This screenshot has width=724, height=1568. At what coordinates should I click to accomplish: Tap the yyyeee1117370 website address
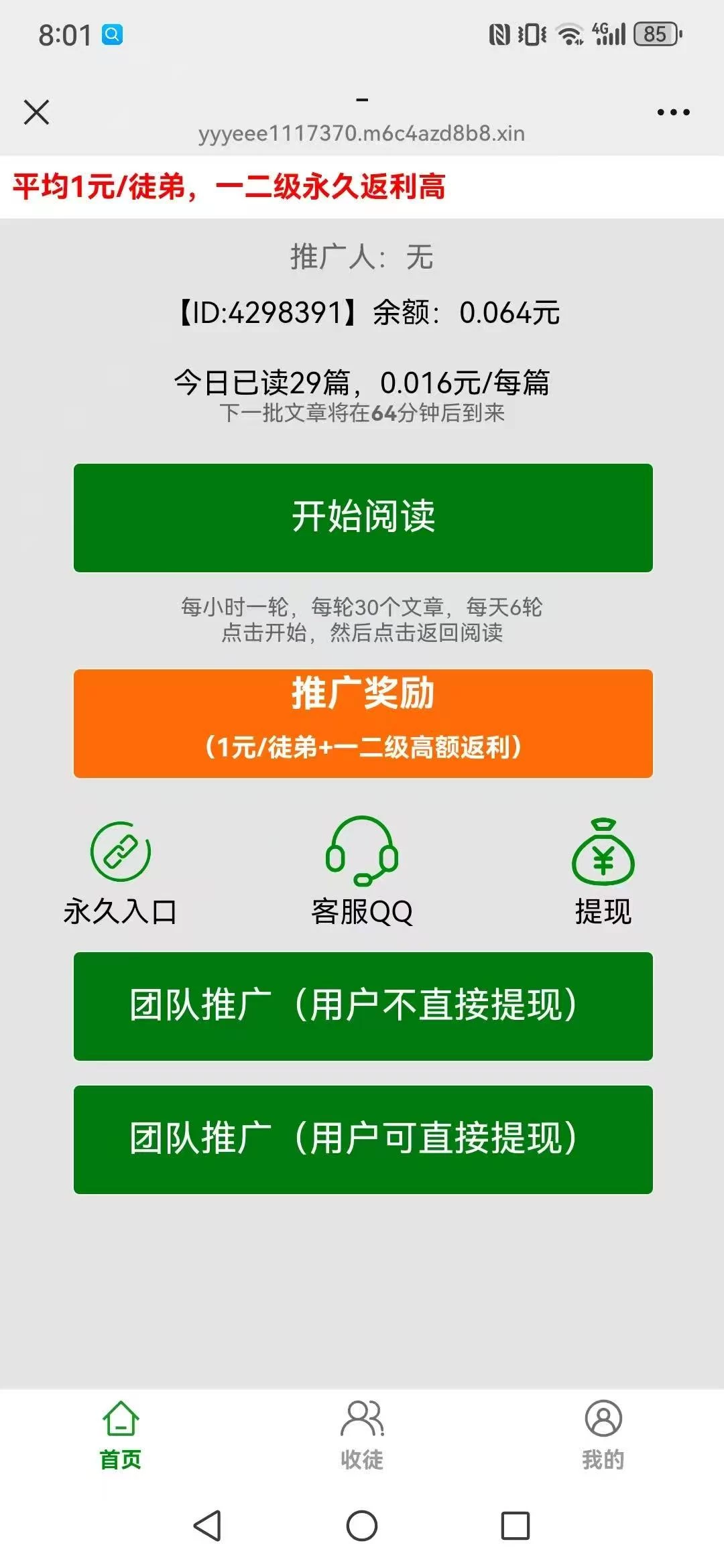point(362,133)
